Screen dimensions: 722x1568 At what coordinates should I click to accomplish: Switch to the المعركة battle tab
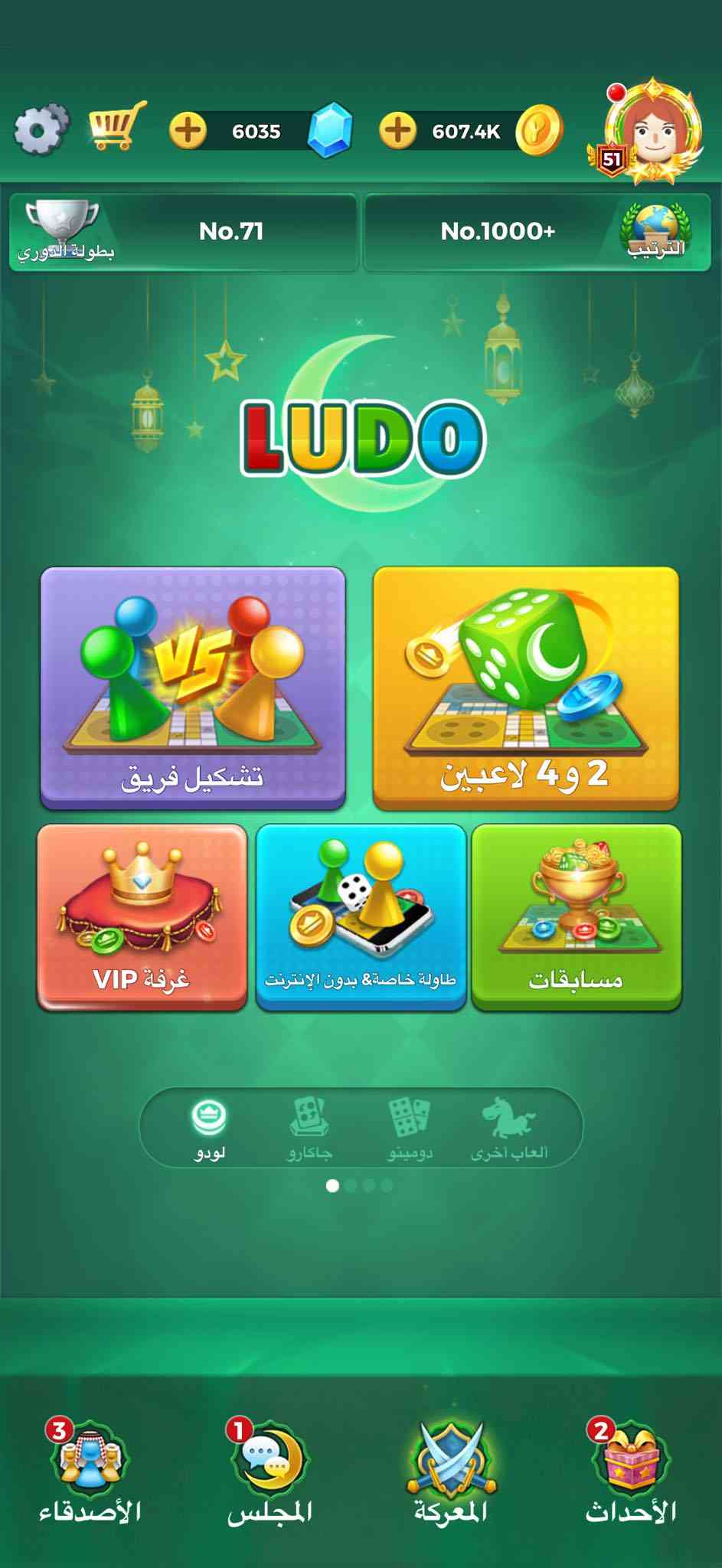click(451, 1472)
